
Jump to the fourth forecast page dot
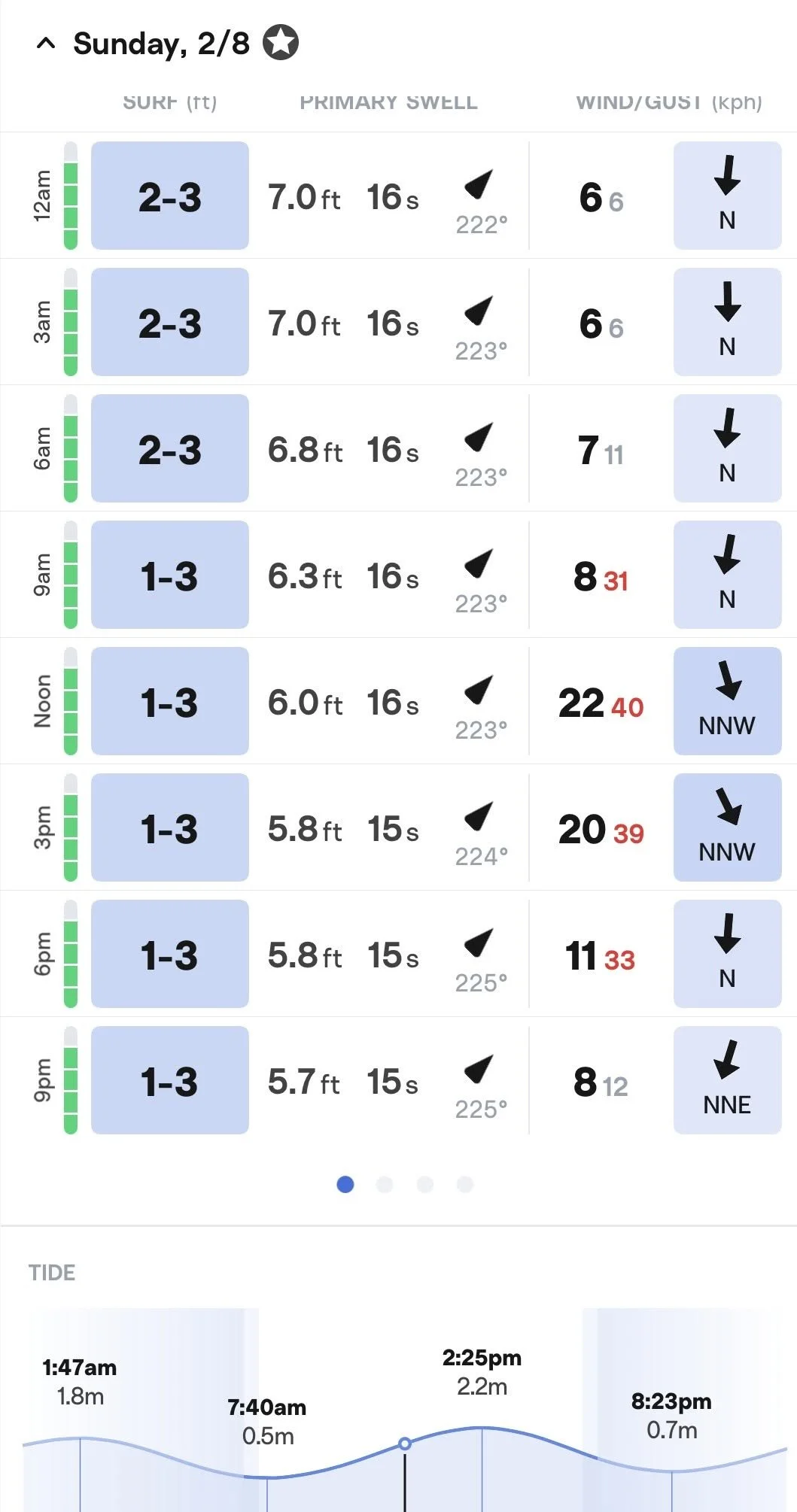[465, 1185]
